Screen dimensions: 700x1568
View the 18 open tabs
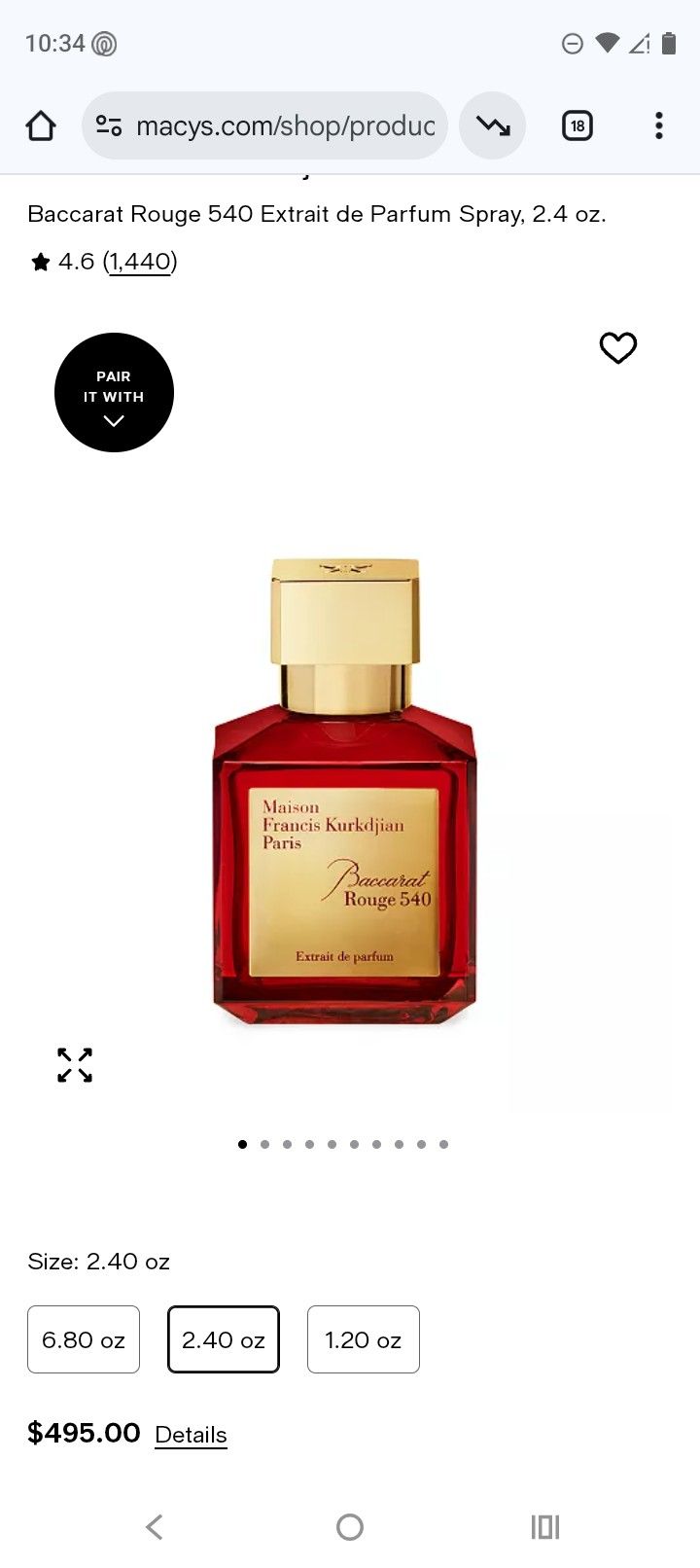pyautogui.click(x=577, y=125)
